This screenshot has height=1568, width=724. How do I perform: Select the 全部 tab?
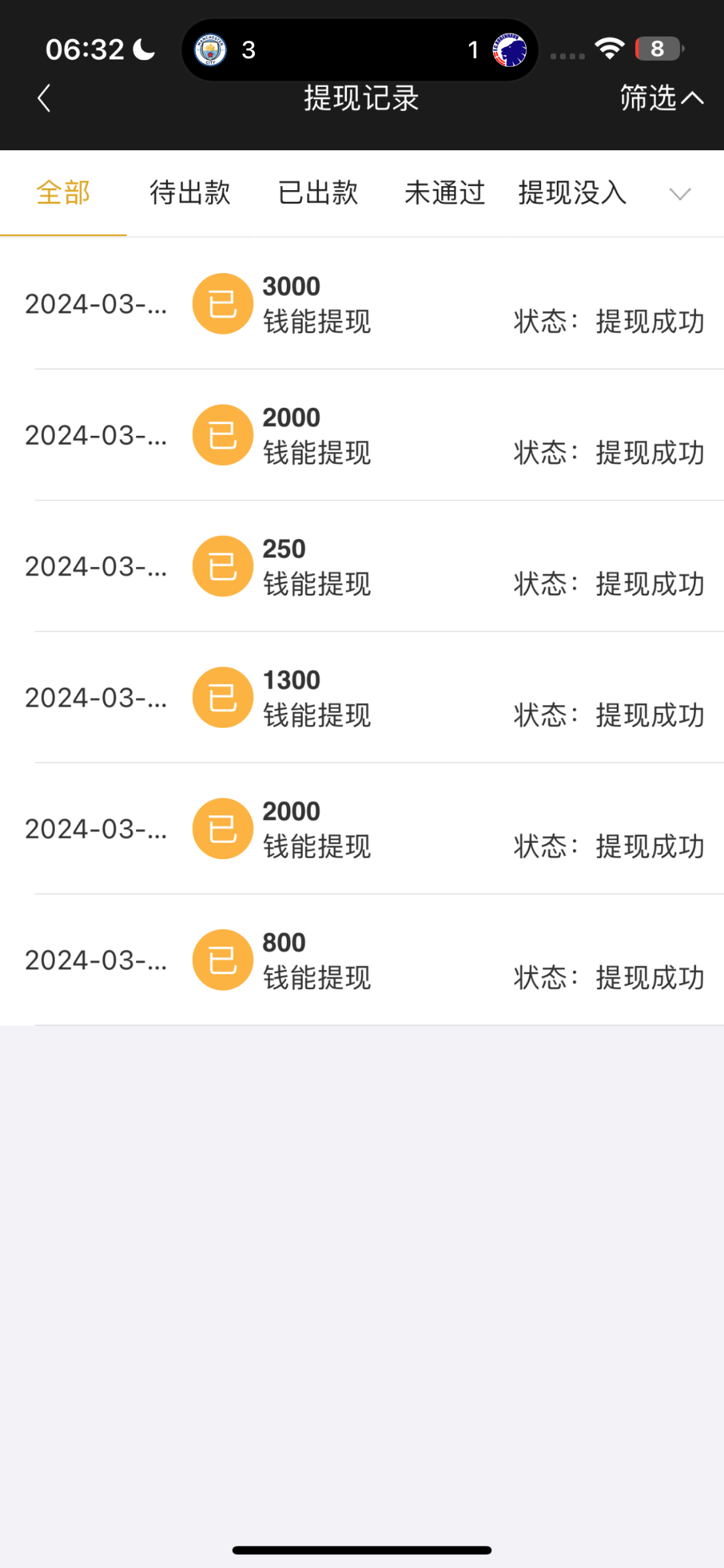[x=63, y=192]
